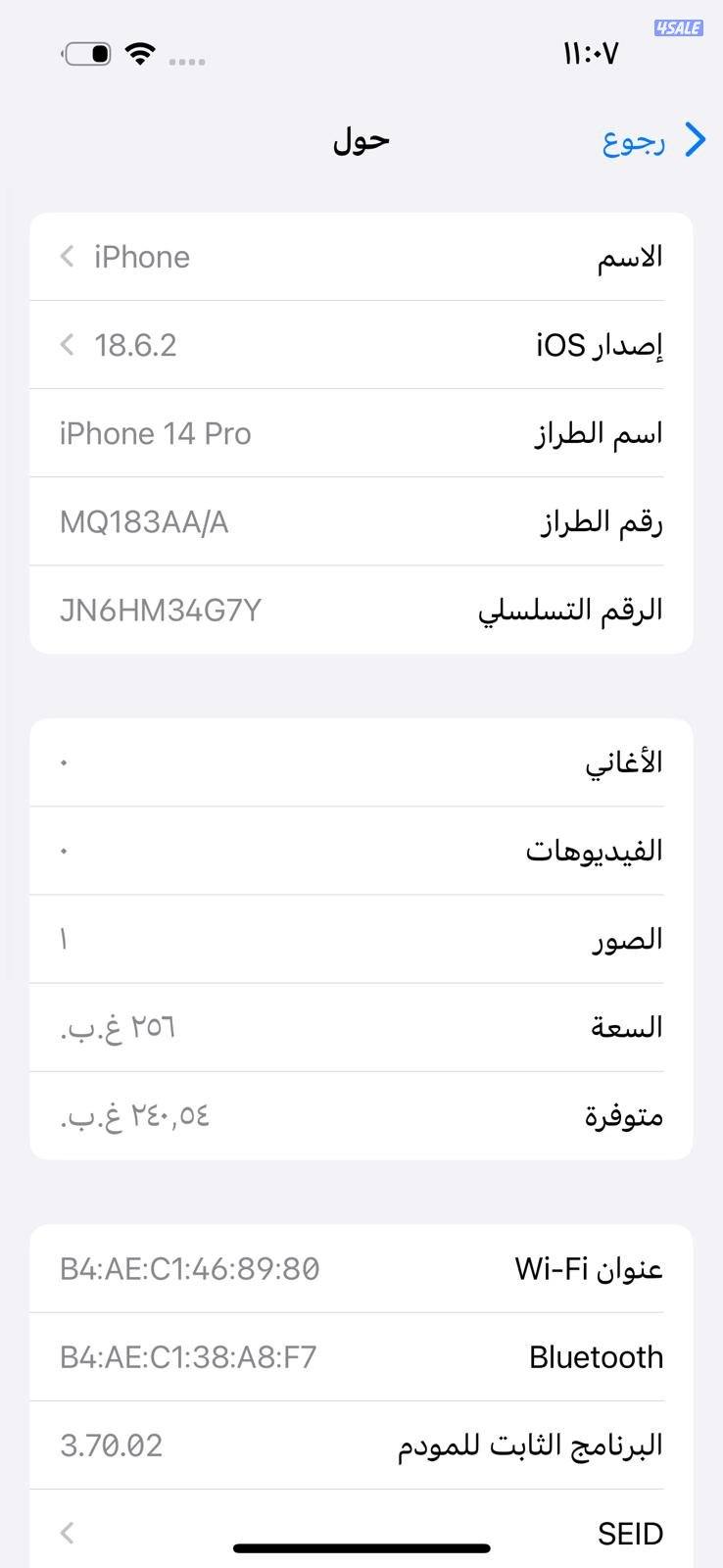Tap the عنوان Wi-Fi address row

pyautogui.click(x=361, y=1267)
